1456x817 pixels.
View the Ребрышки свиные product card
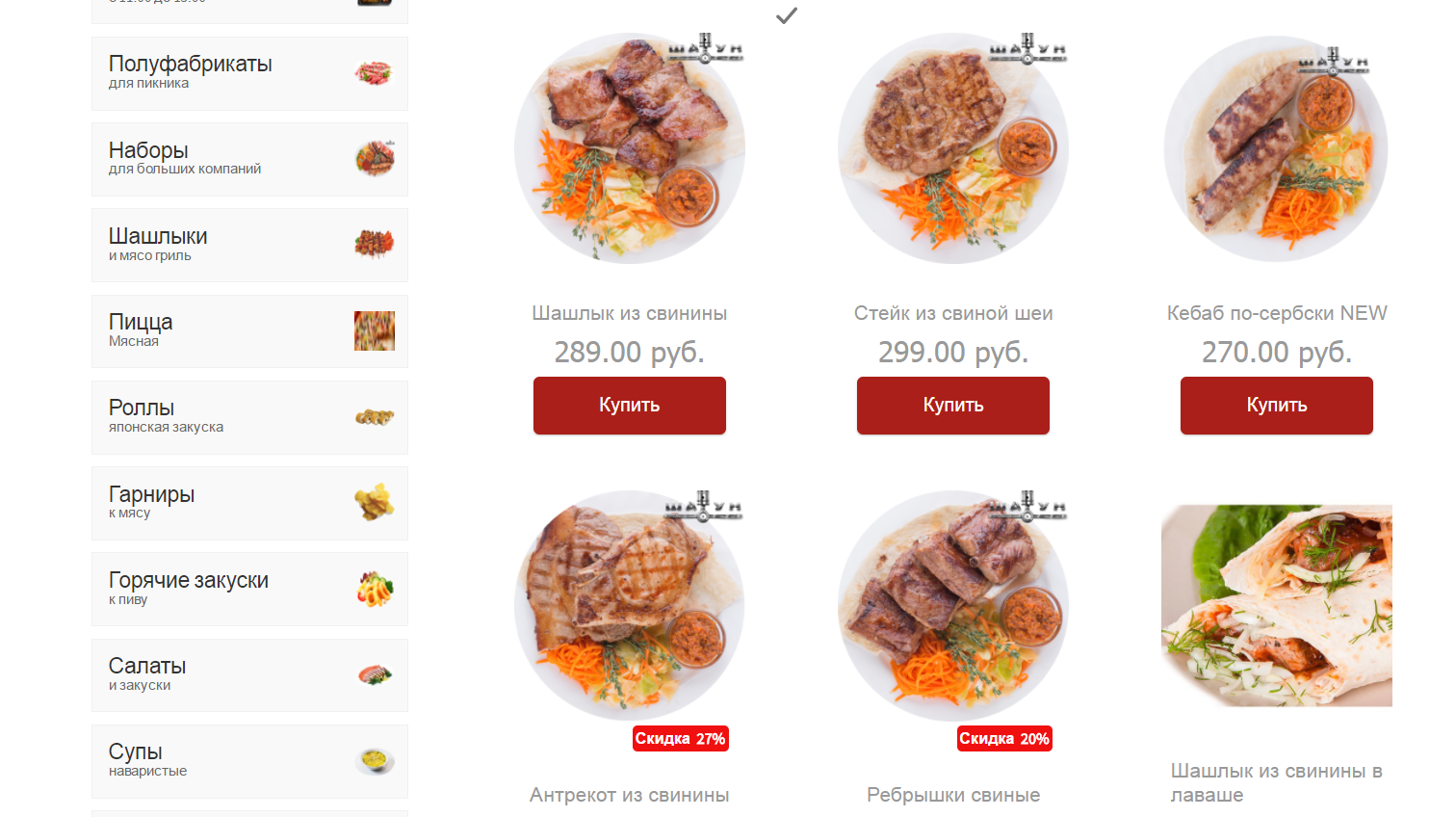(952, 607)
